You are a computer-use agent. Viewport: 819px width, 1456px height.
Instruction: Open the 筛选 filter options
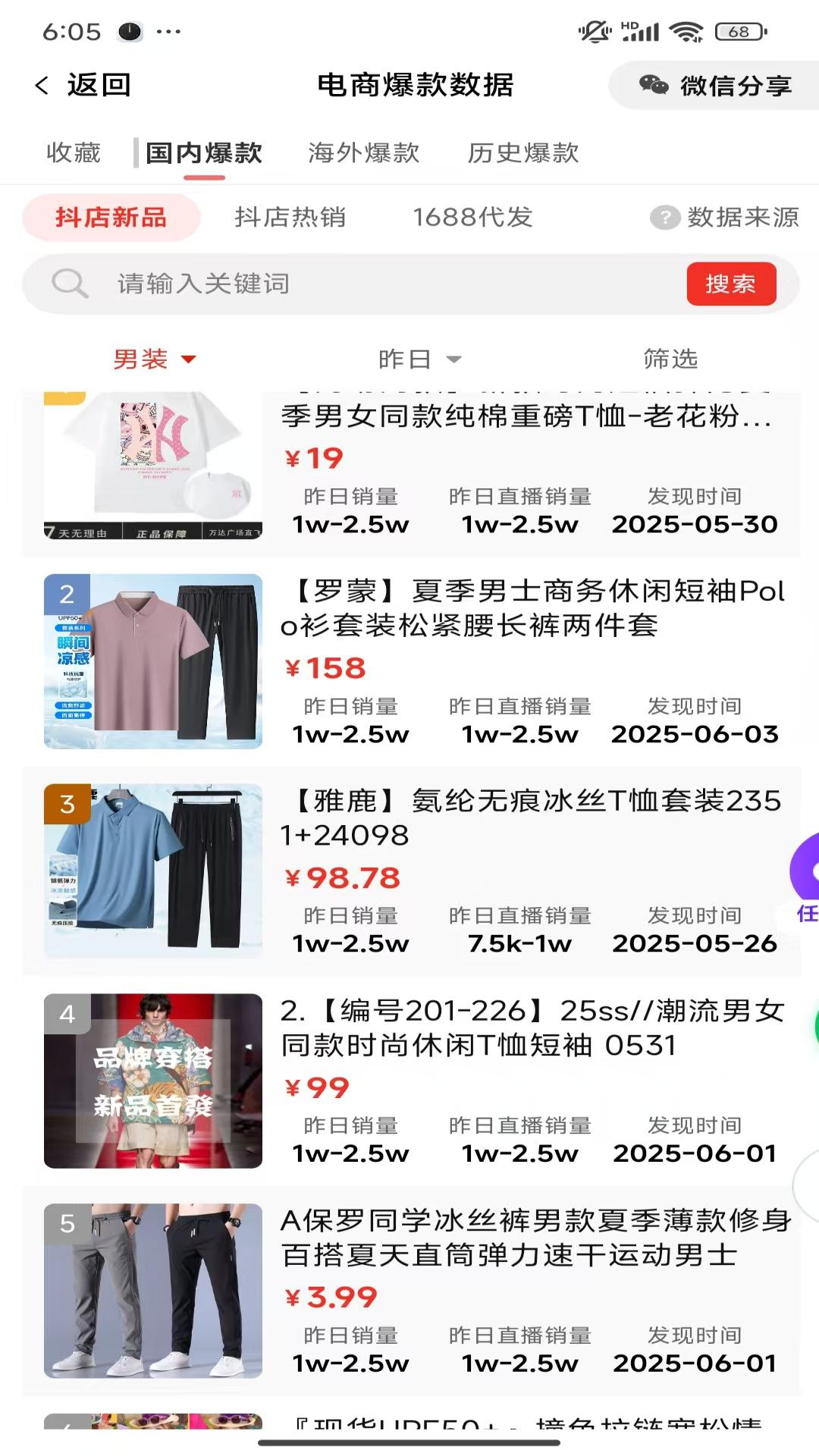tap(670, 359)
